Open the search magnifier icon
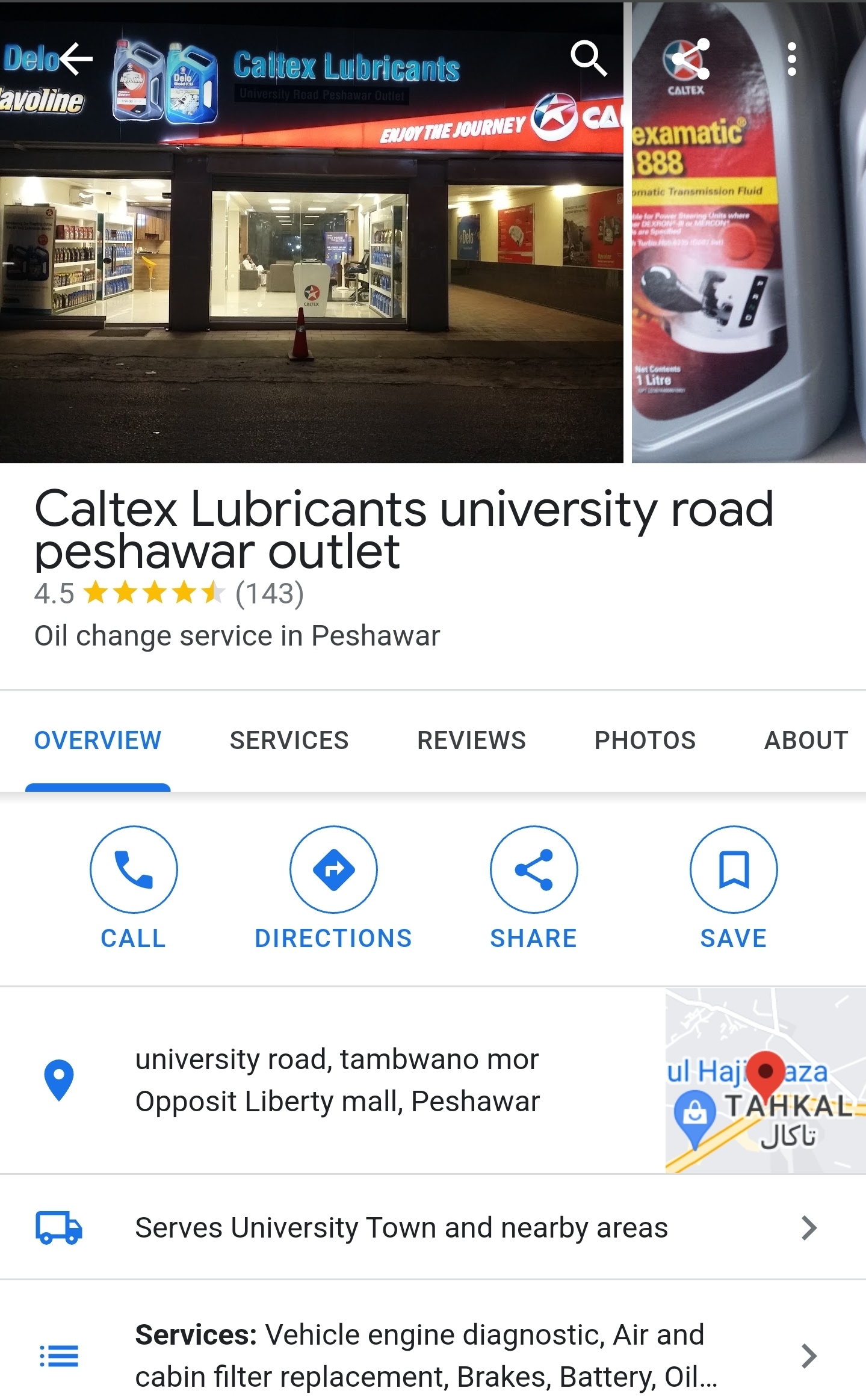866x1400 pixels. (589, 59)
